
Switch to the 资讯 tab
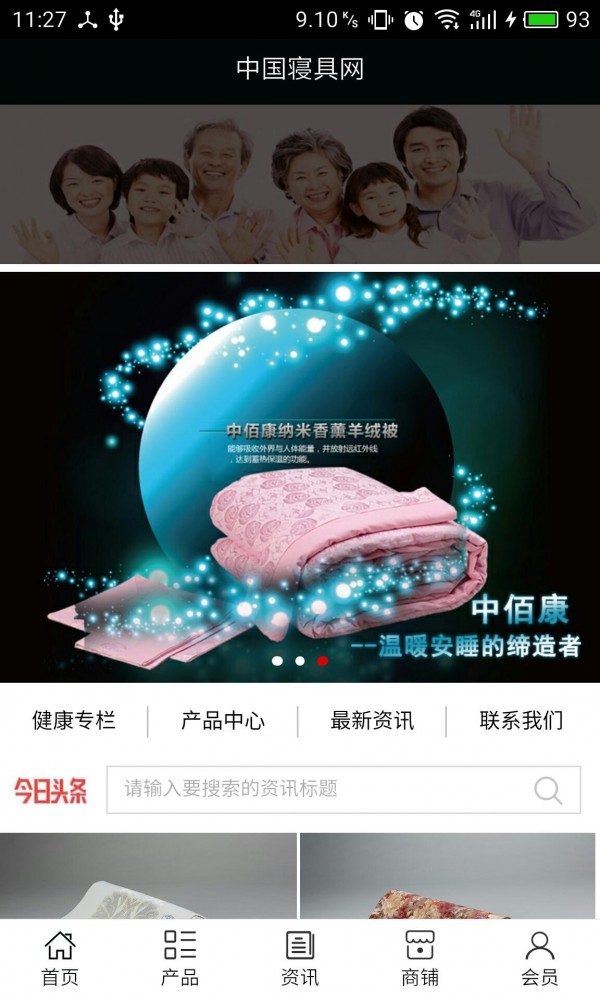click(x=300, y=958)
